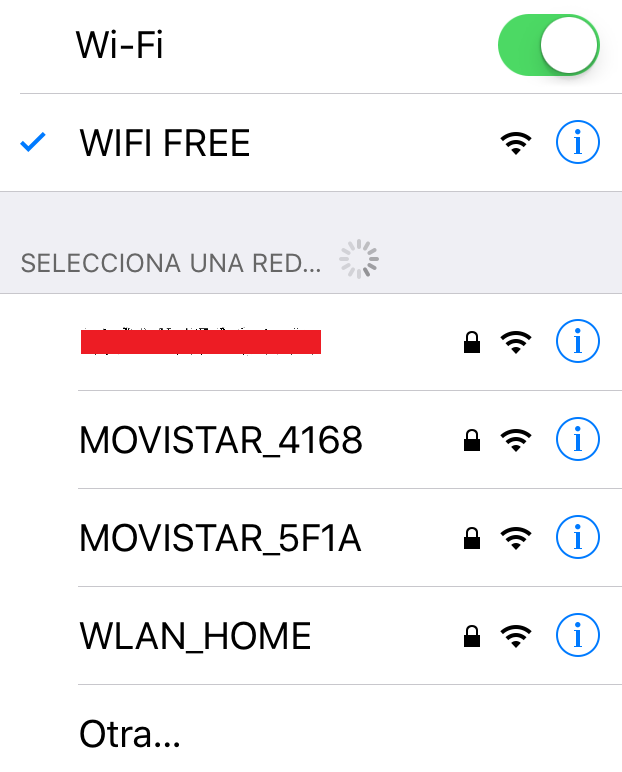Join the MOVISTAR_5F1A network
The width and height of the screenshot is (622, 772).
point(220,538)
